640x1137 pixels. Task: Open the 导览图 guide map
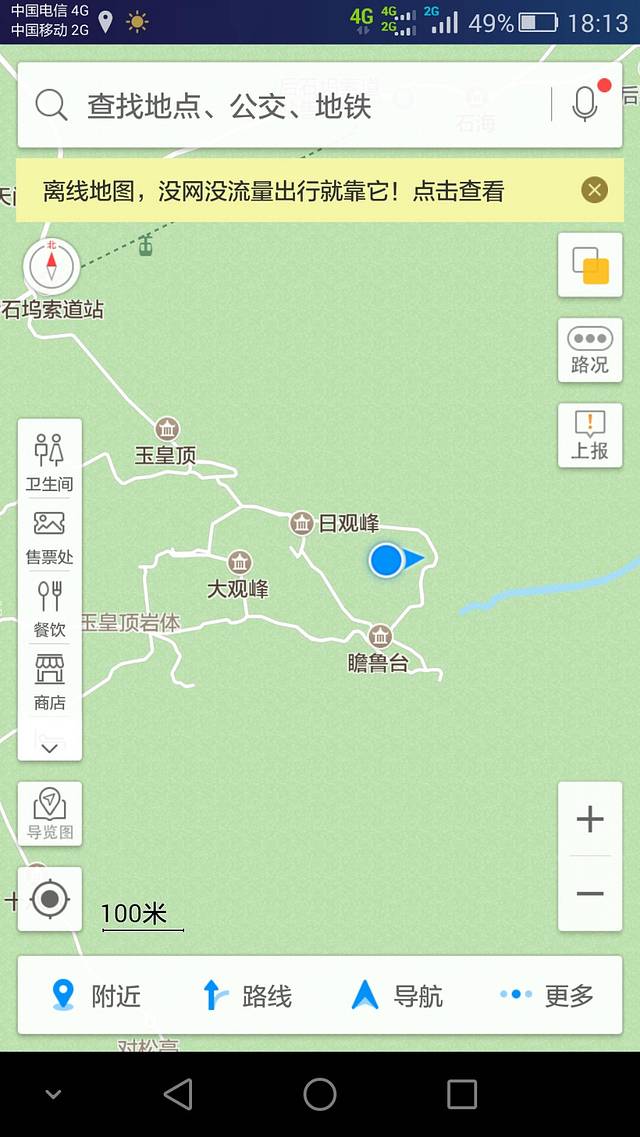tap(49, 814)
